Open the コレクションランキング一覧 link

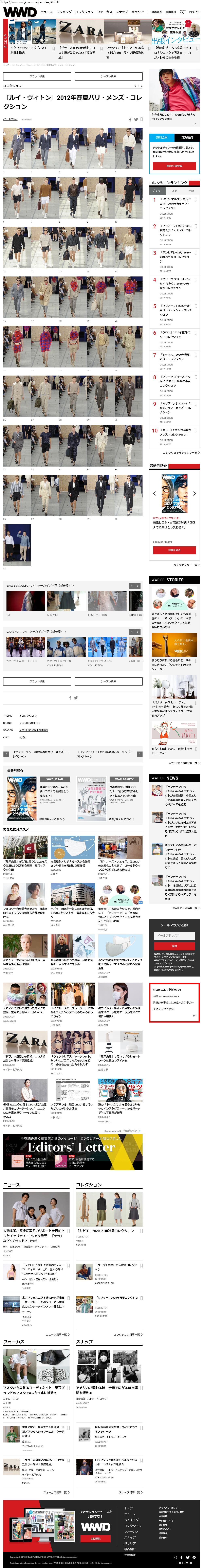click(x=180, y=452)
